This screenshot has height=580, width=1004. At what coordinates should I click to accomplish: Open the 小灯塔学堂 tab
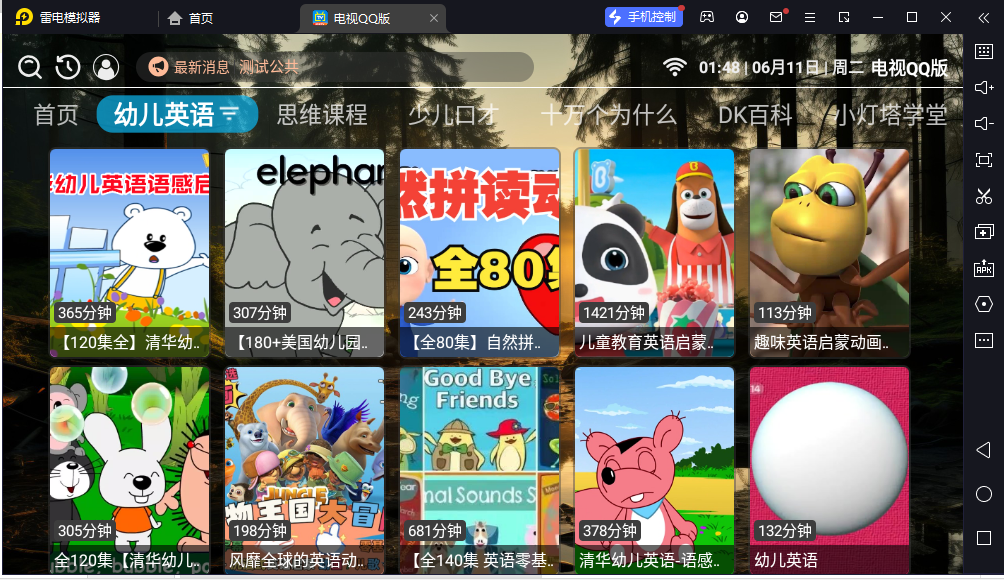[891, 115]
